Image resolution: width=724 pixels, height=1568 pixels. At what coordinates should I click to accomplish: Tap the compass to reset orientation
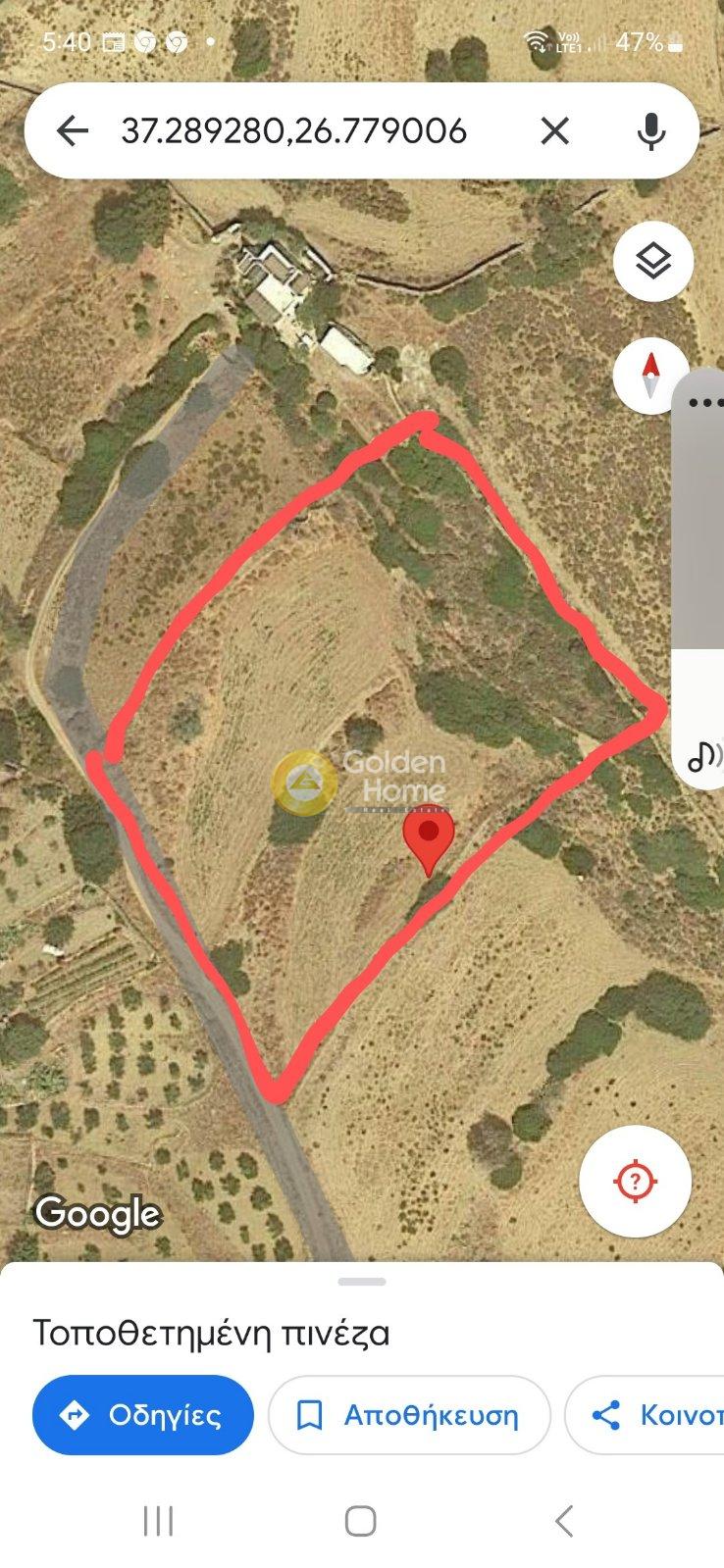(x=650, y=376)
